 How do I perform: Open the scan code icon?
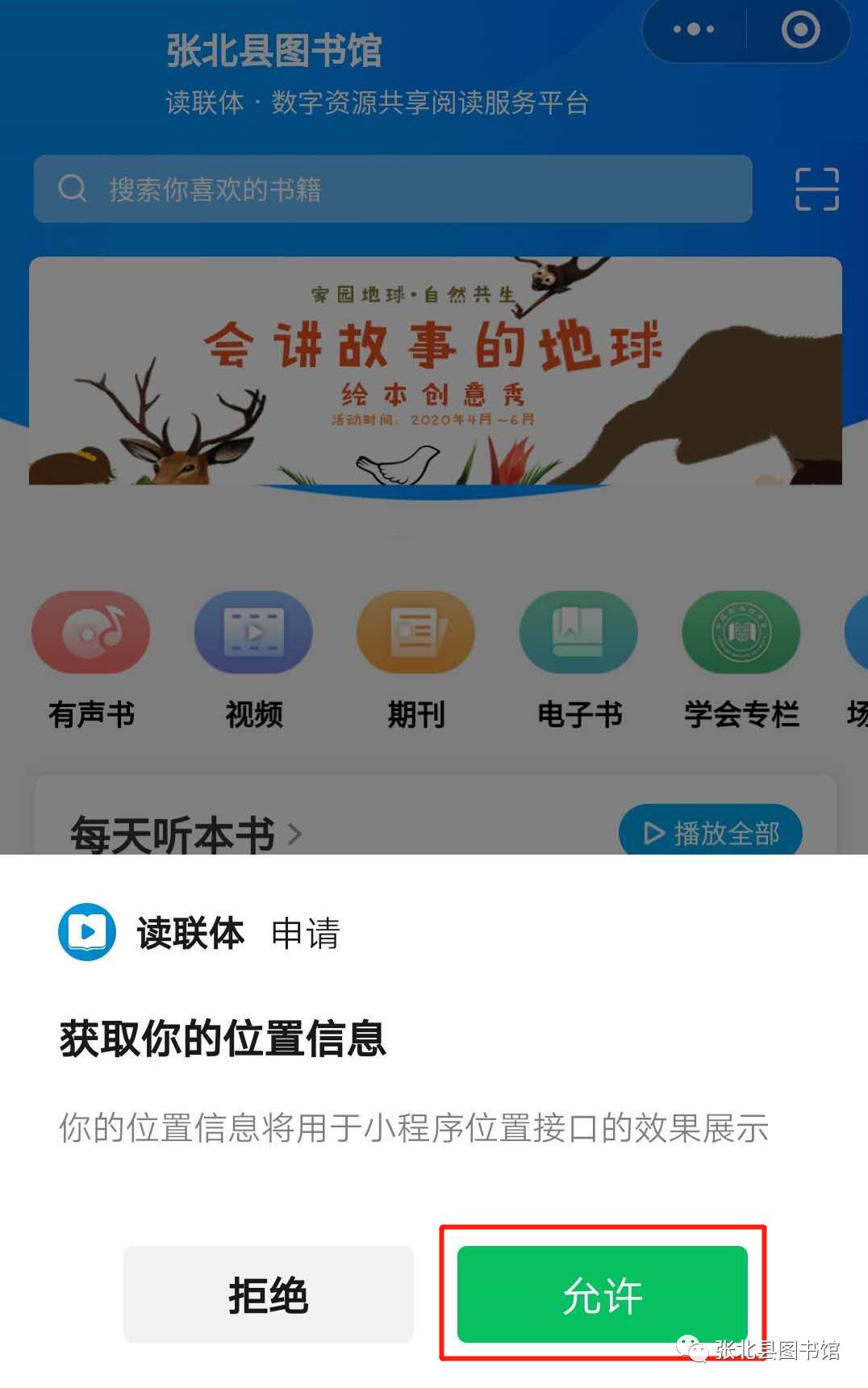pos(816,190)
